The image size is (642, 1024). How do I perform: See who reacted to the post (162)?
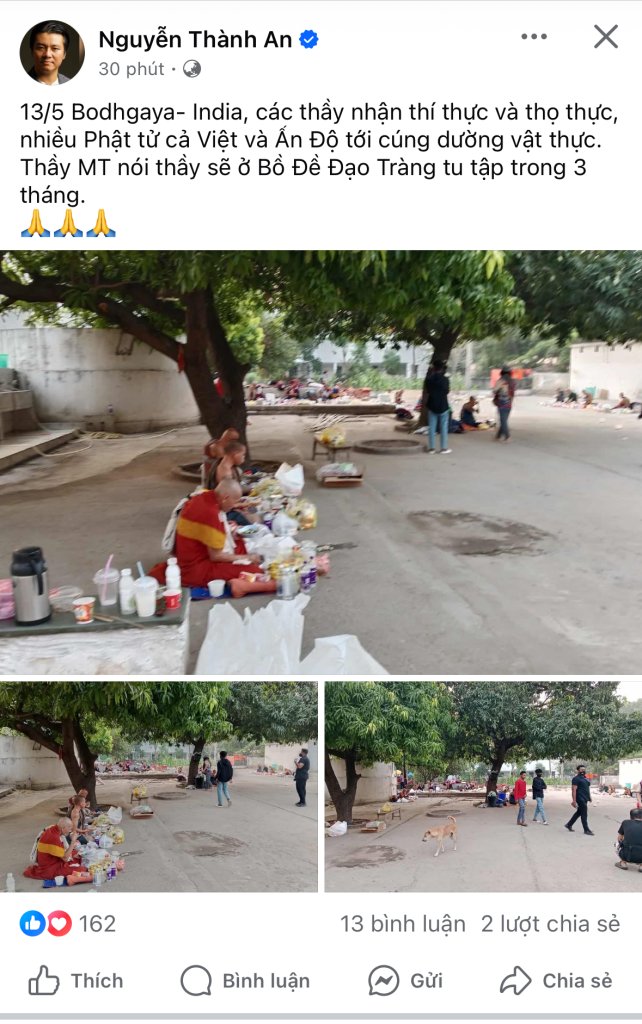(68, 923)
